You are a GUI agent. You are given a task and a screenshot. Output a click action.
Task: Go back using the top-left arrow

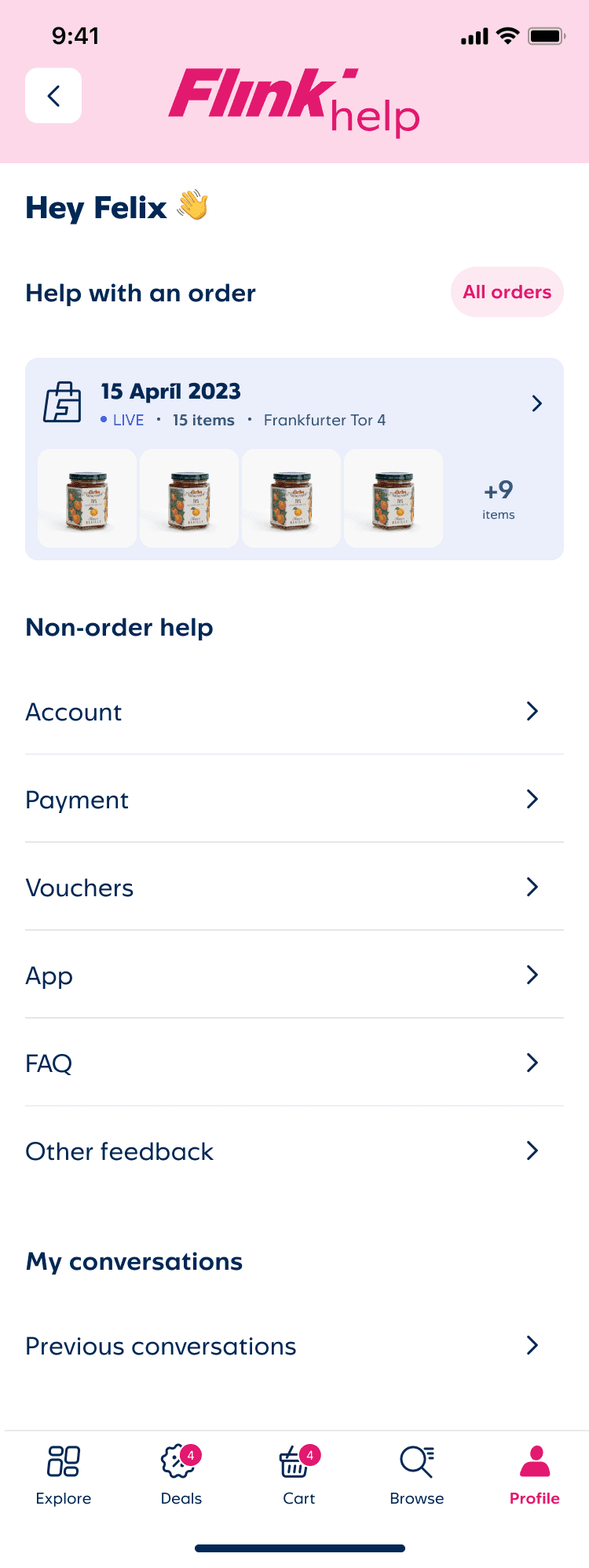click(x=53, y=96)
